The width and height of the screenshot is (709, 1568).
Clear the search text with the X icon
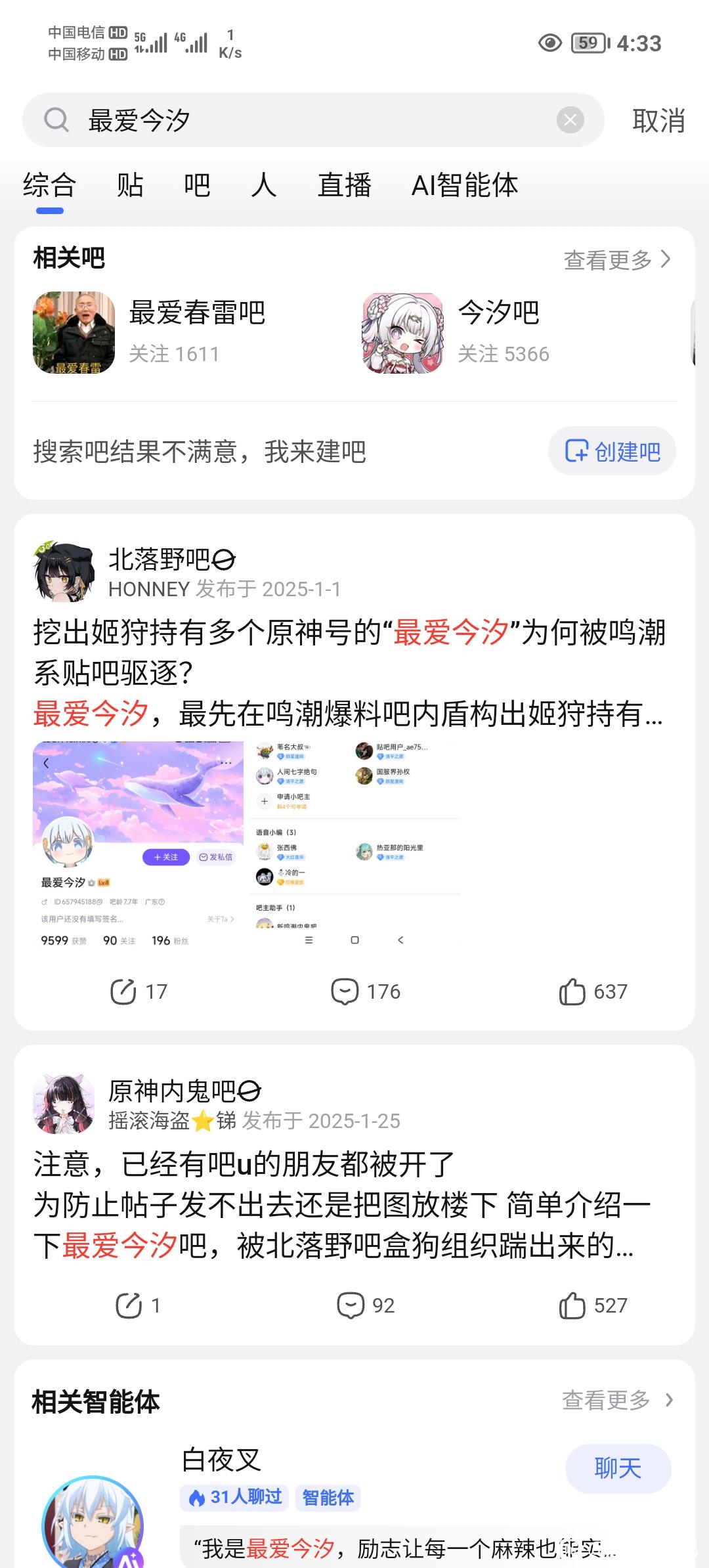[570, 120]
